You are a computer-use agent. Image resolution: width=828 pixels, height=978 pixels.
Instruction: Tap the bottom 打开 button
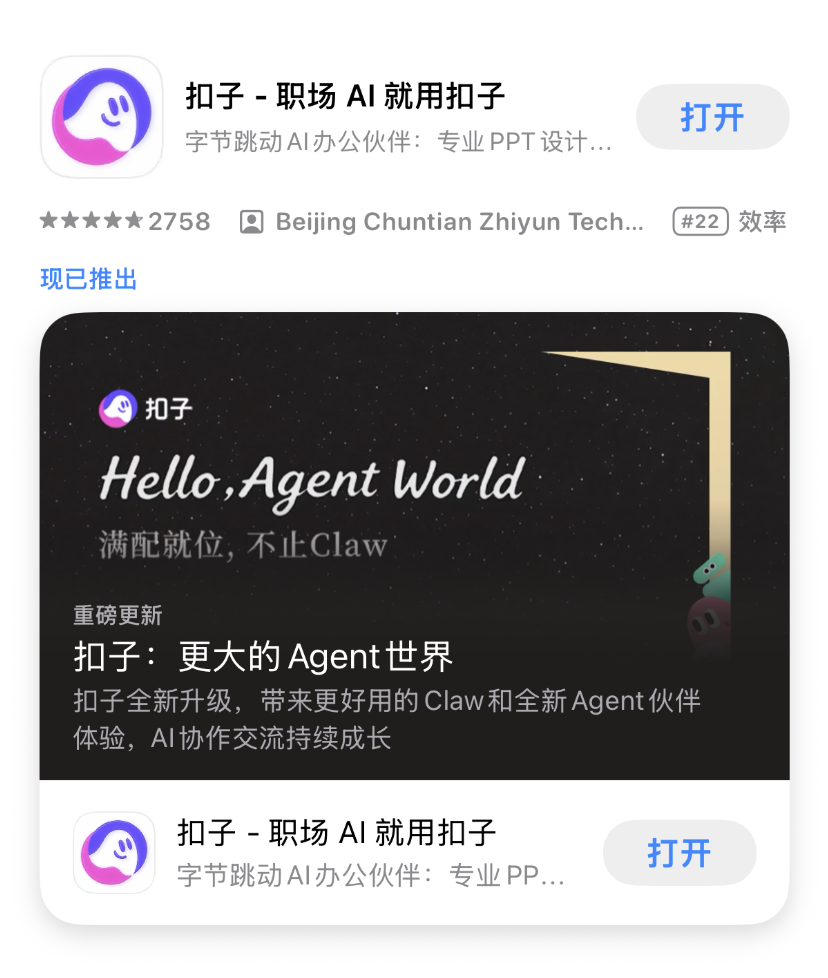click(x=679, y=853)
